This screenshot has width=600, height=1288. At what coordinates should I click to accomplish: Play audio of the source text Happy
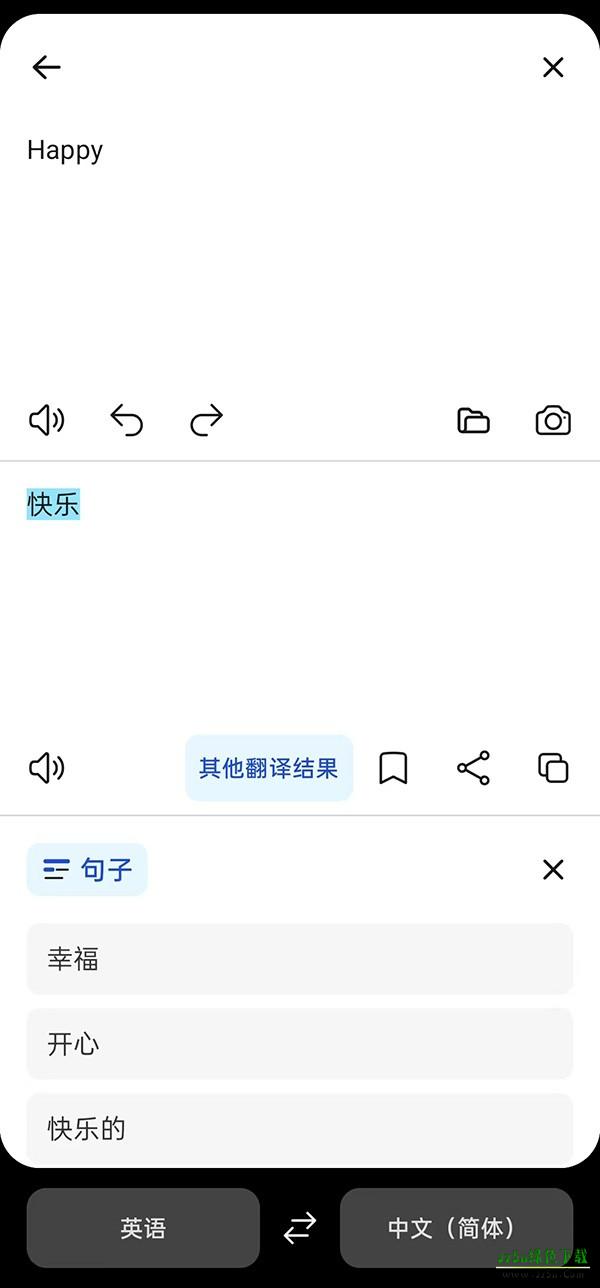tap(46, 421)
